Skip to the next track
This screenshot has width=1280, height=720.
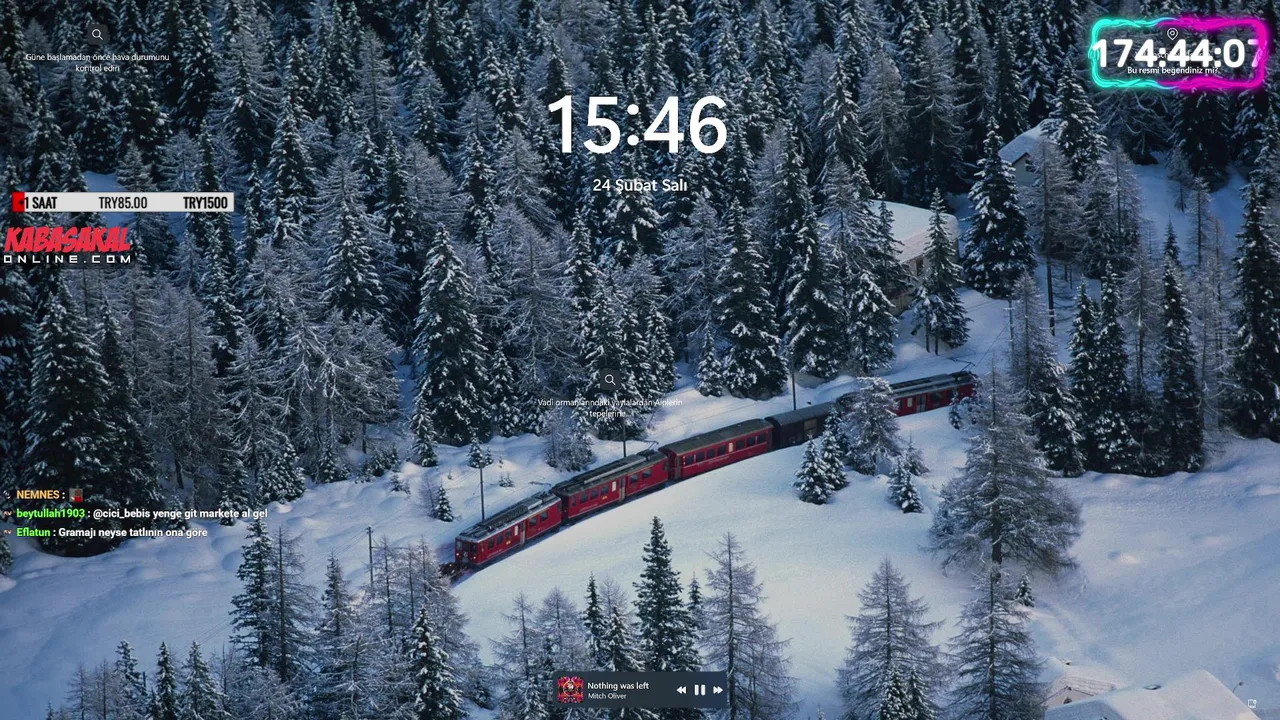[x=717, y=690]
